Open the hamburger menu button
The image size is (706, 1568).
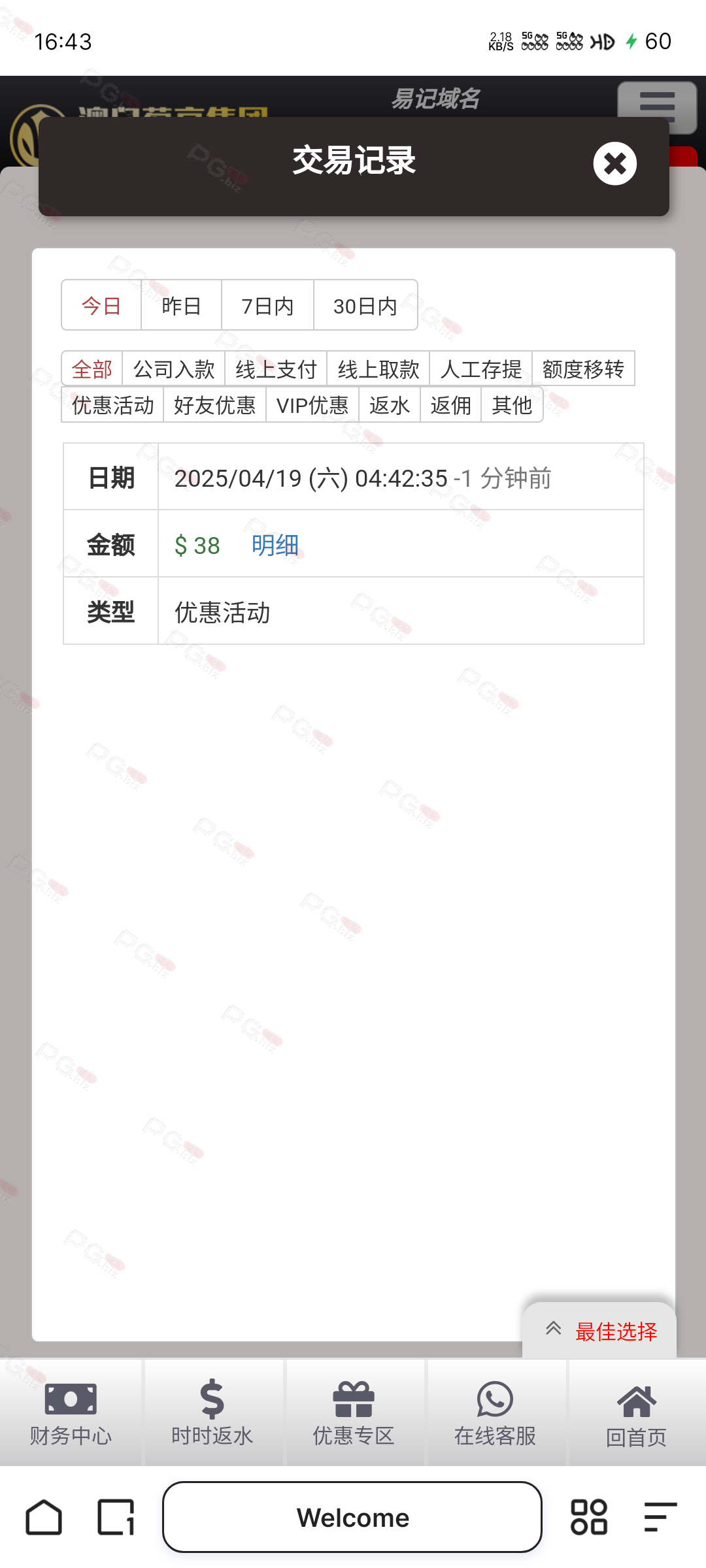tap(657, 105)
